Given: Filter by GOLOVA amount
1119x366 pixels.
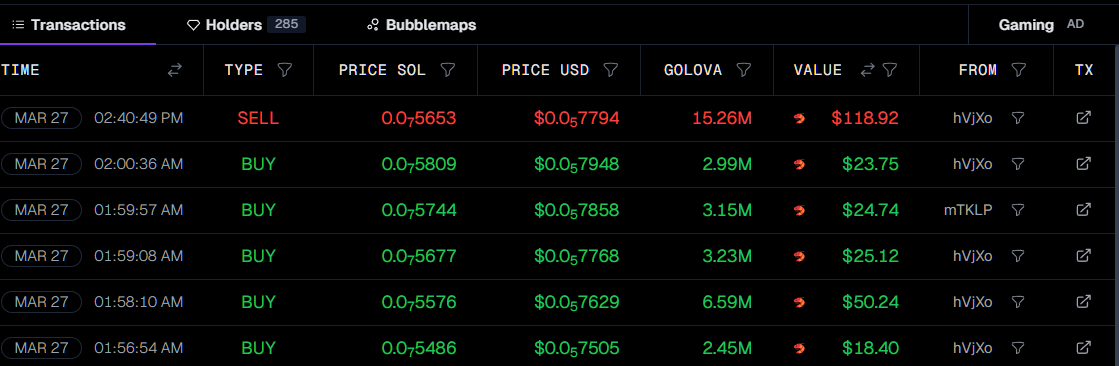Looking at the screenshot, I should click(x=744, y=70).
